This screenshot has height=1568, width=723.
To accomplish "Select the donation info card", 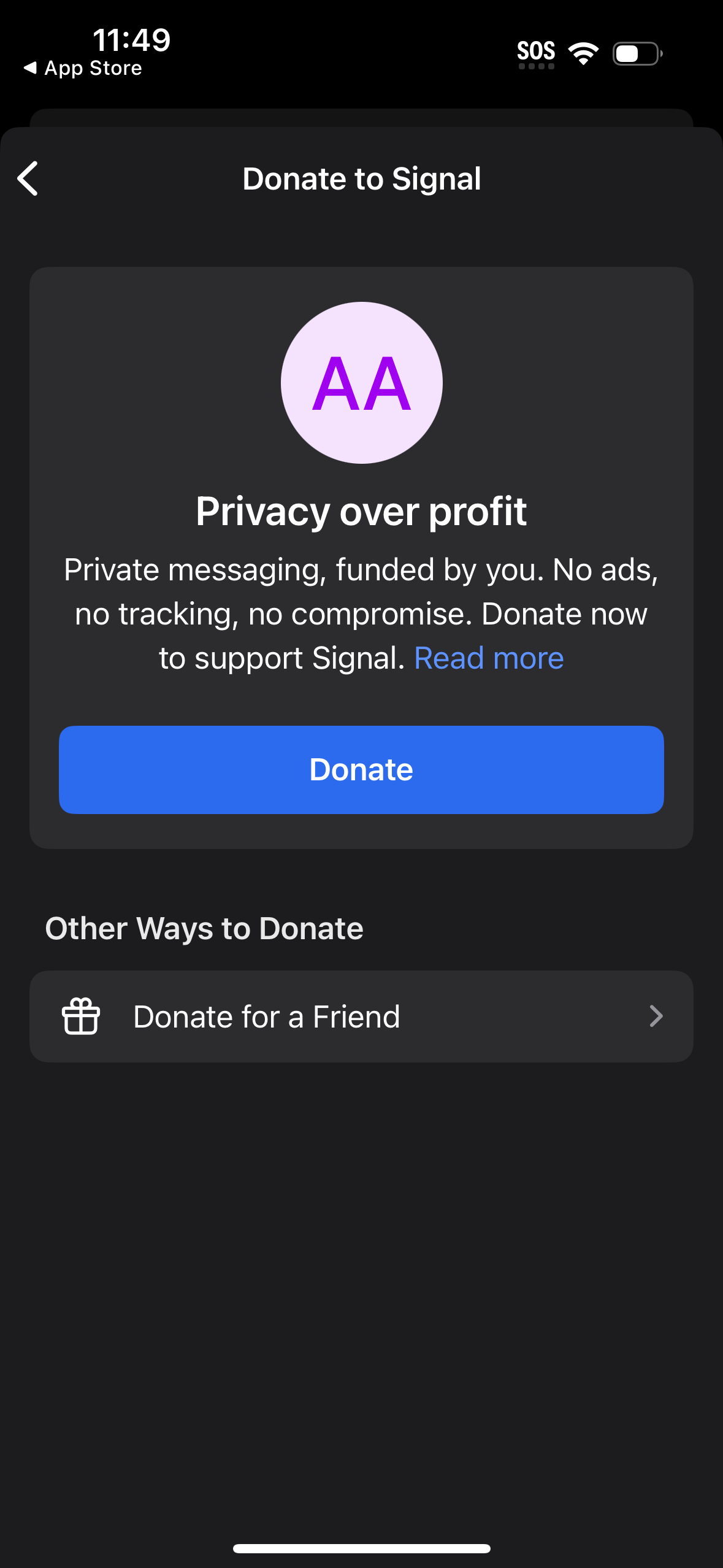I will (361, 555).
